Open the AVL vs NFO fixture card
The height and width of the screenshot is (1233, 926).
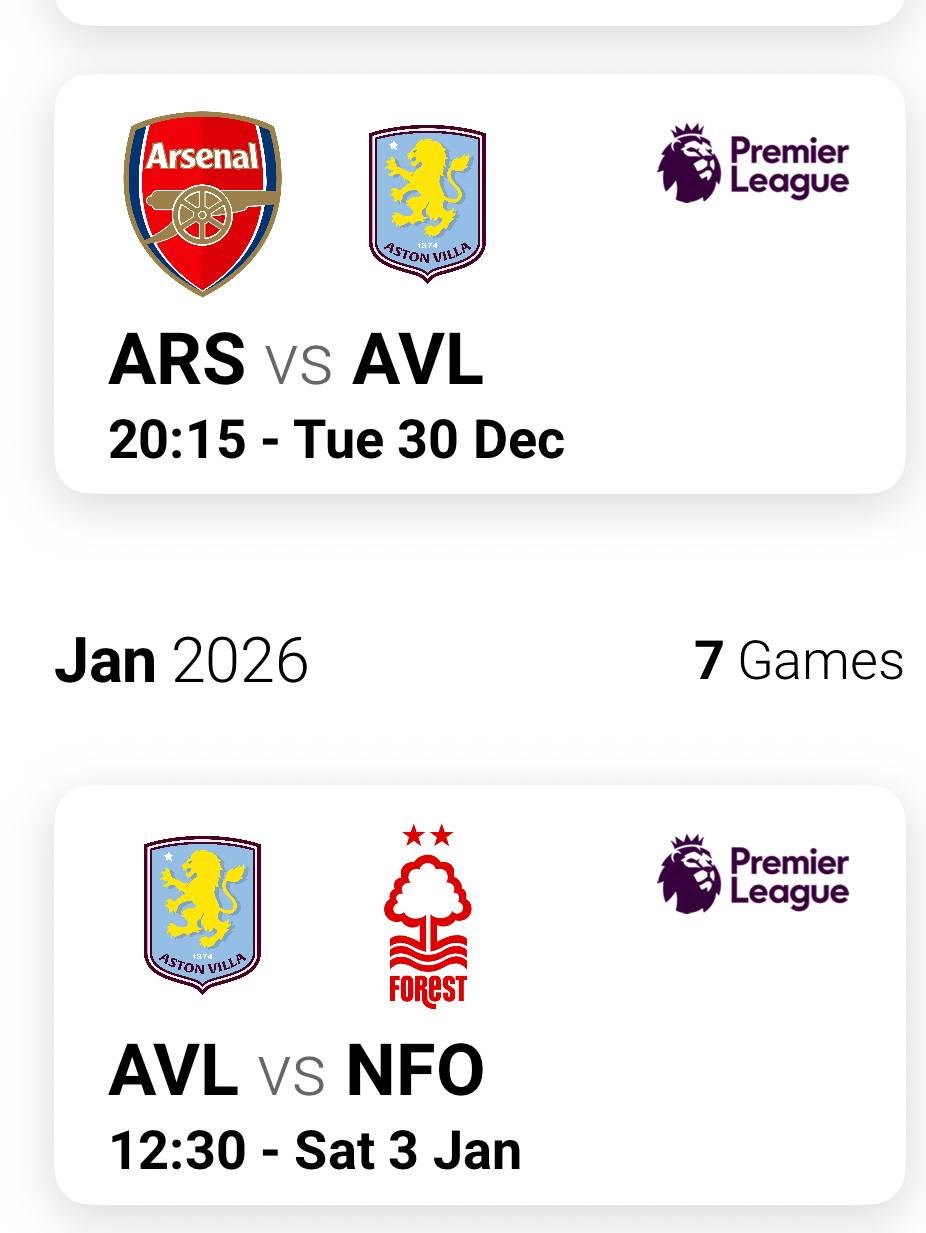pyautogui.click(x=480, y=995)
